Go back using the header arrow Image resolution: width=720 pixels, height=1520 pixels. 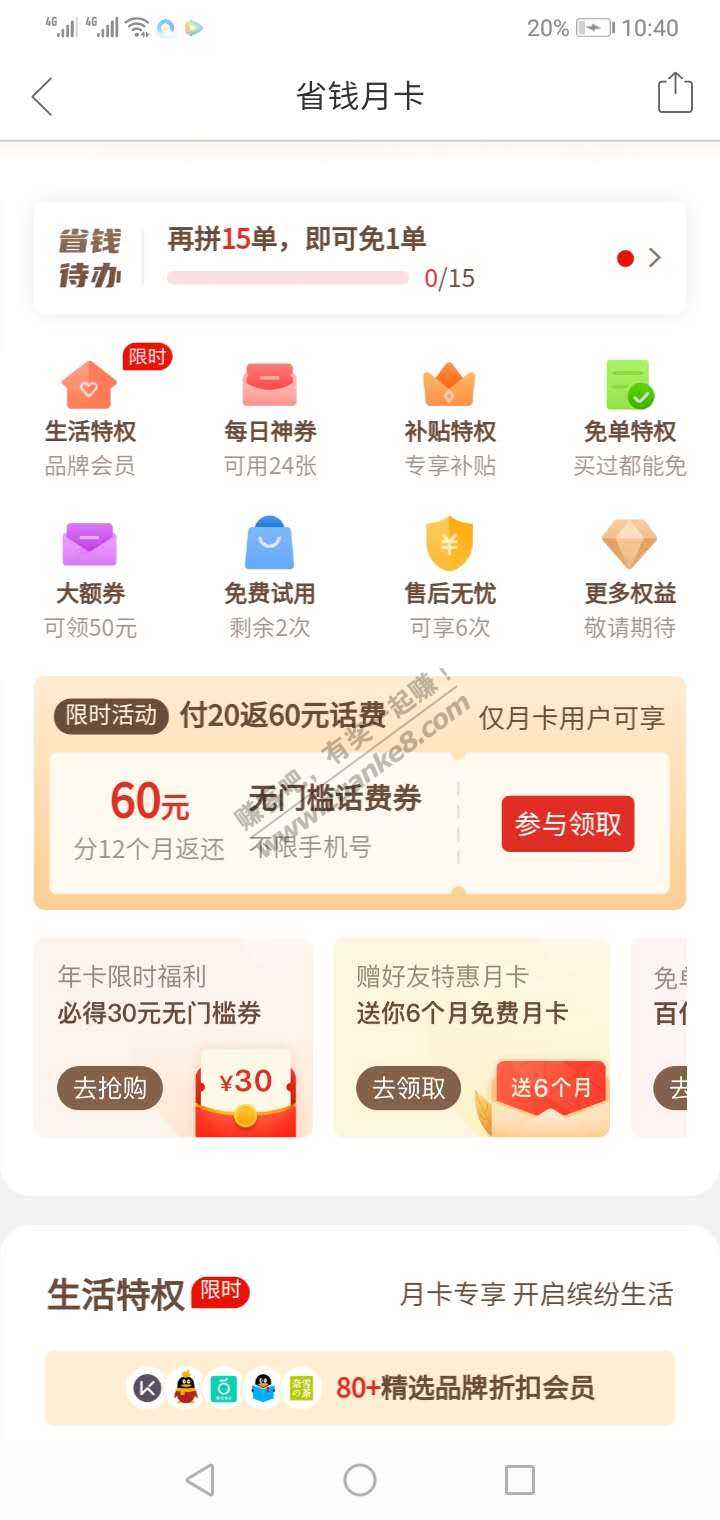(42, 97)
